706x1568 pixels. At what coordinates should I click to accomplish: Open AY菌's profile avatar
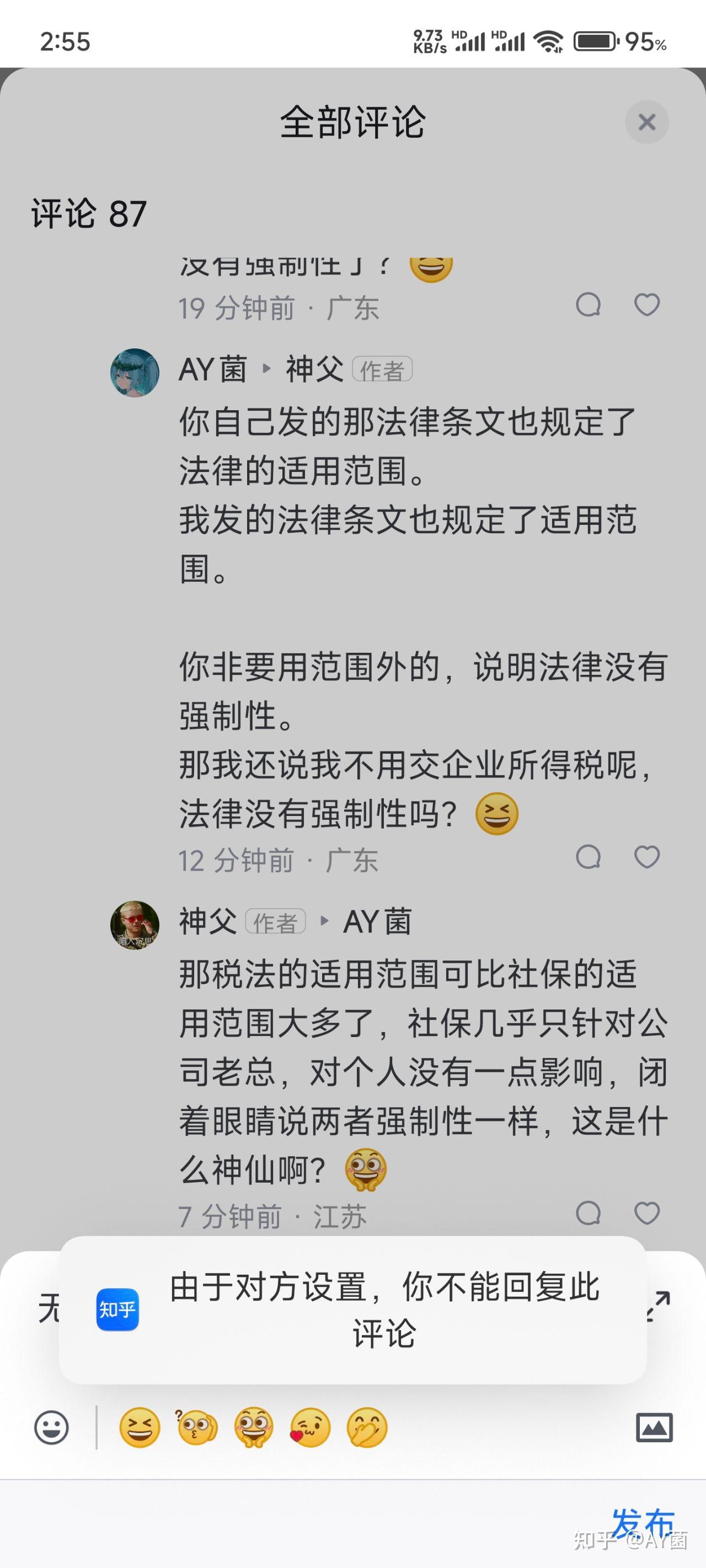[x=135, y=373]
